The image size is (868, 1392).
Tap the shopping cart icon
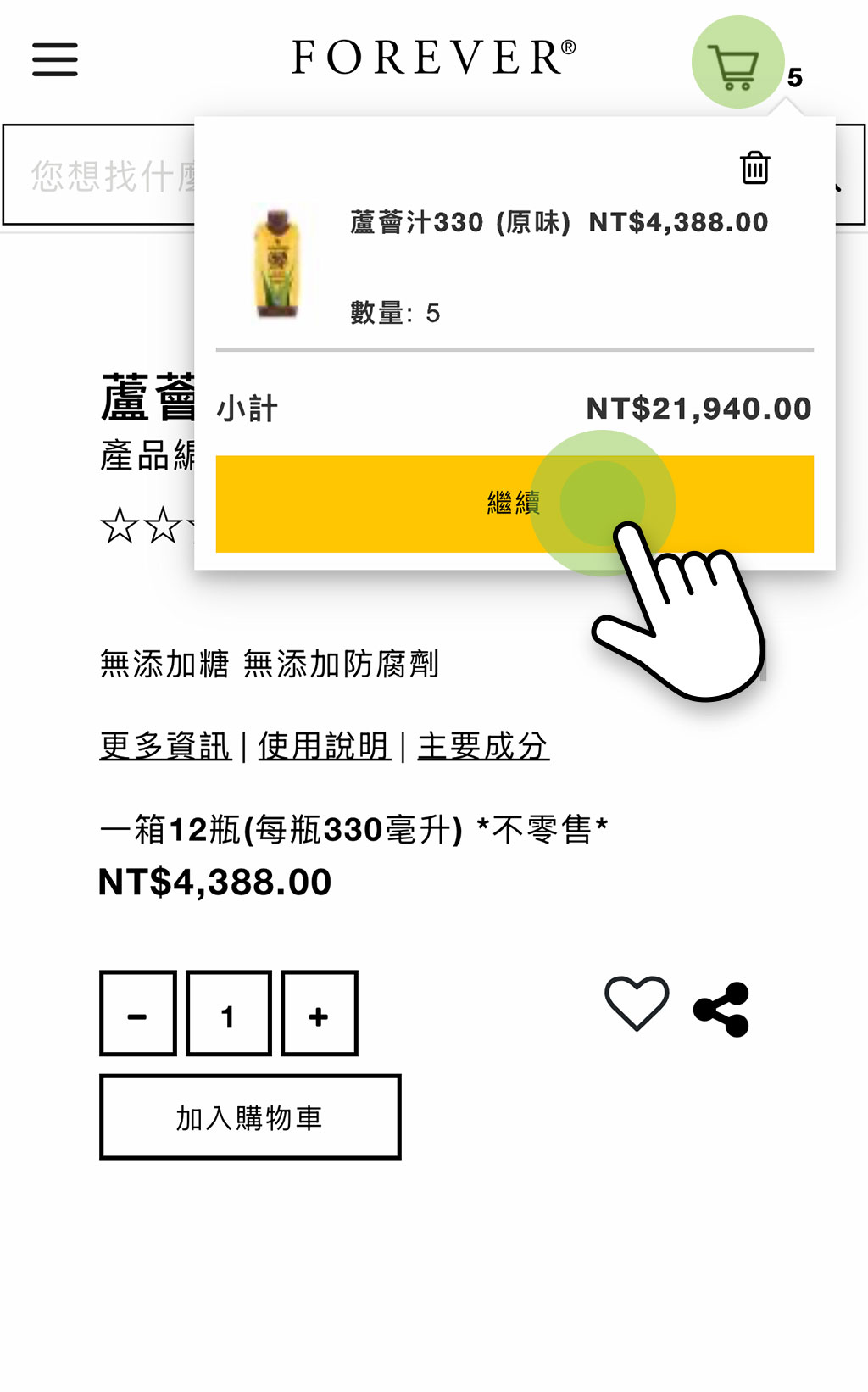[x=736, y=64]
